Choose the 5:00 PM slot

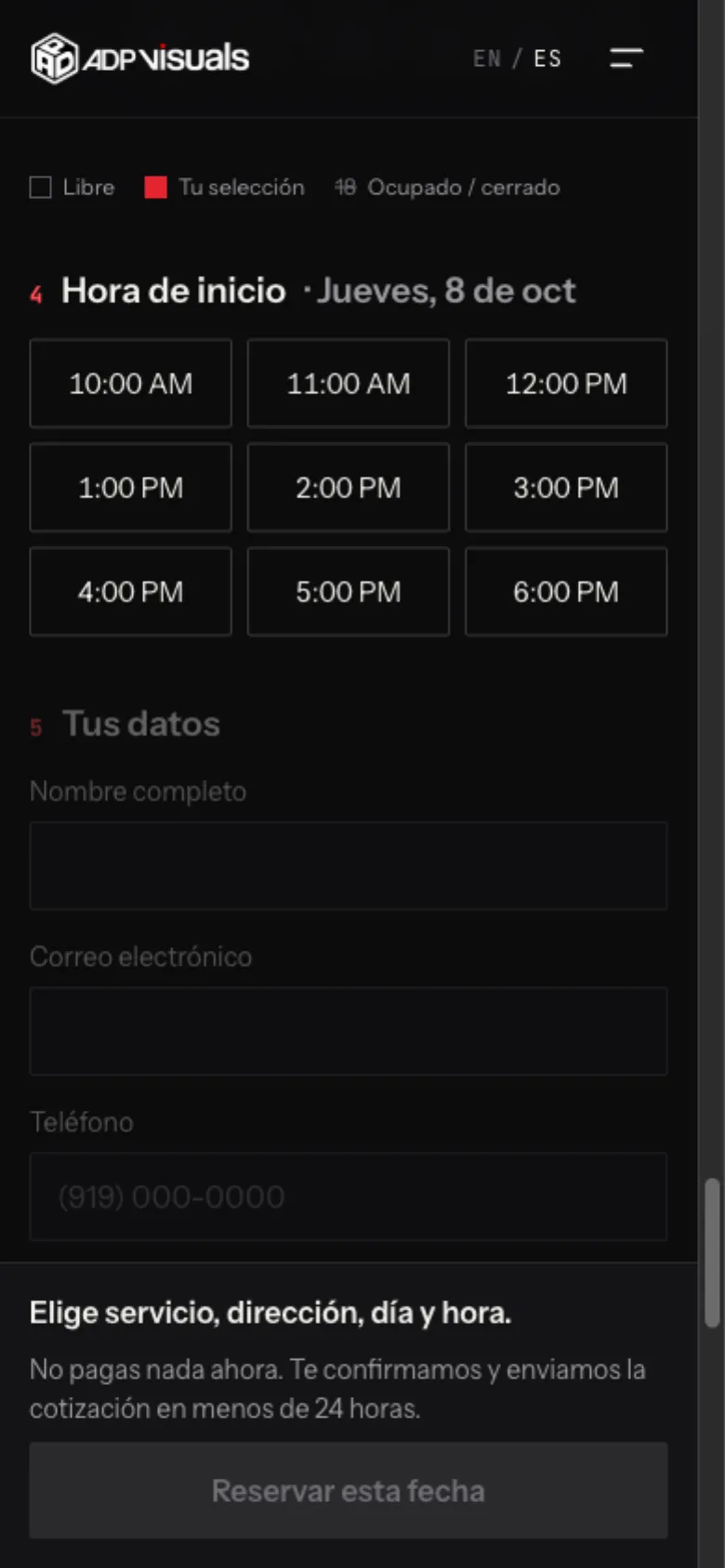pos(349,592)
